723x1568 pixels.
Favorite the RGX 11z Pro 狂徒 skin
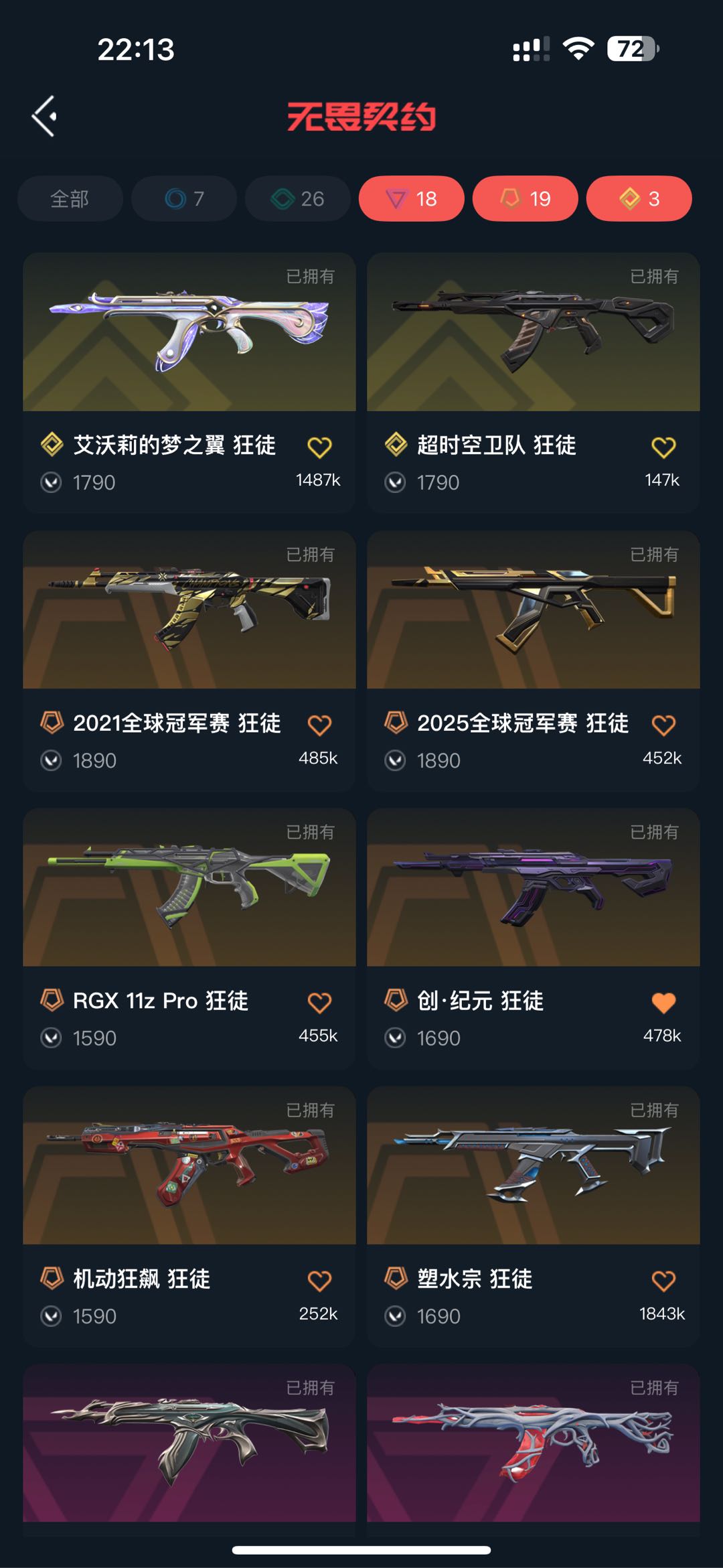coord(319,1003)
